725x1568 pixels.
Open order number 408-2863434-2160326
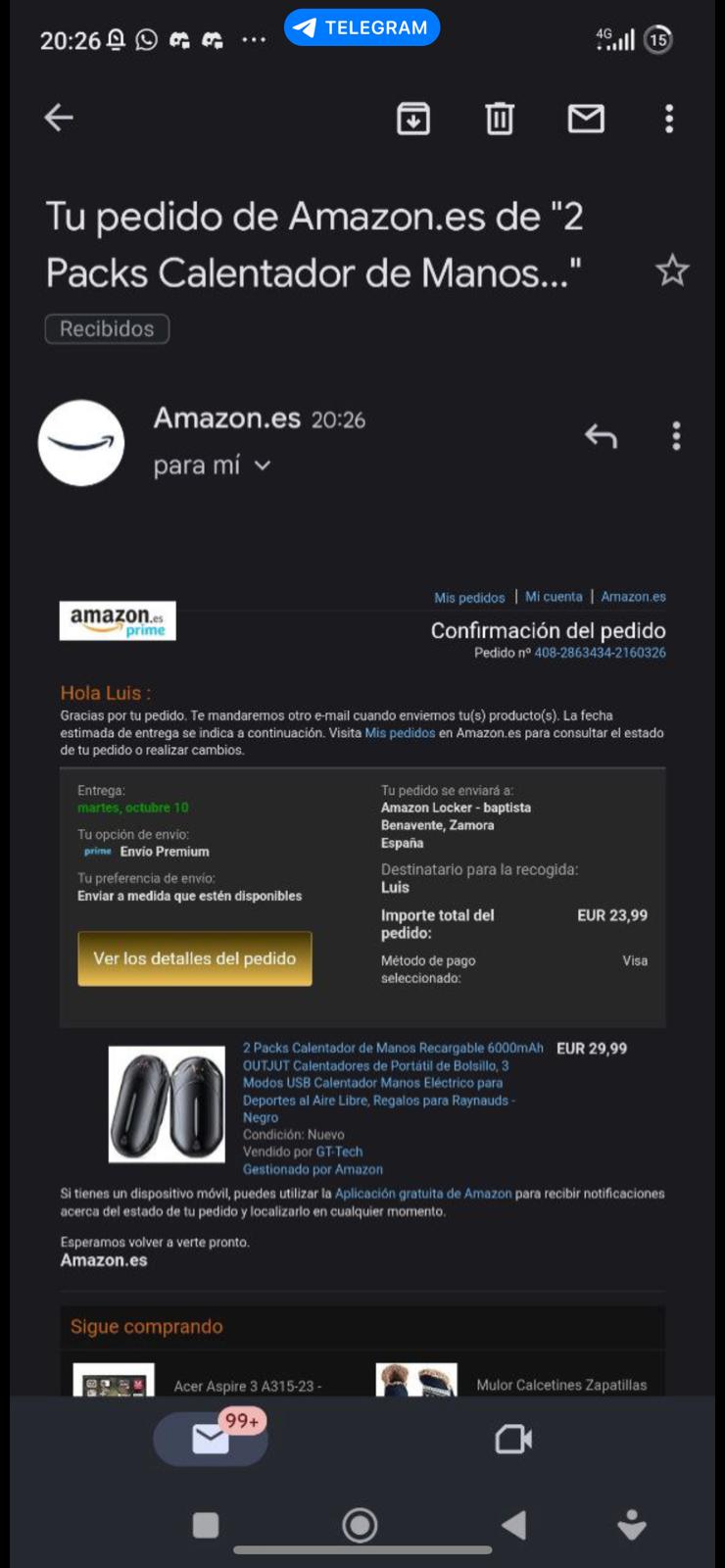[600, 653]
